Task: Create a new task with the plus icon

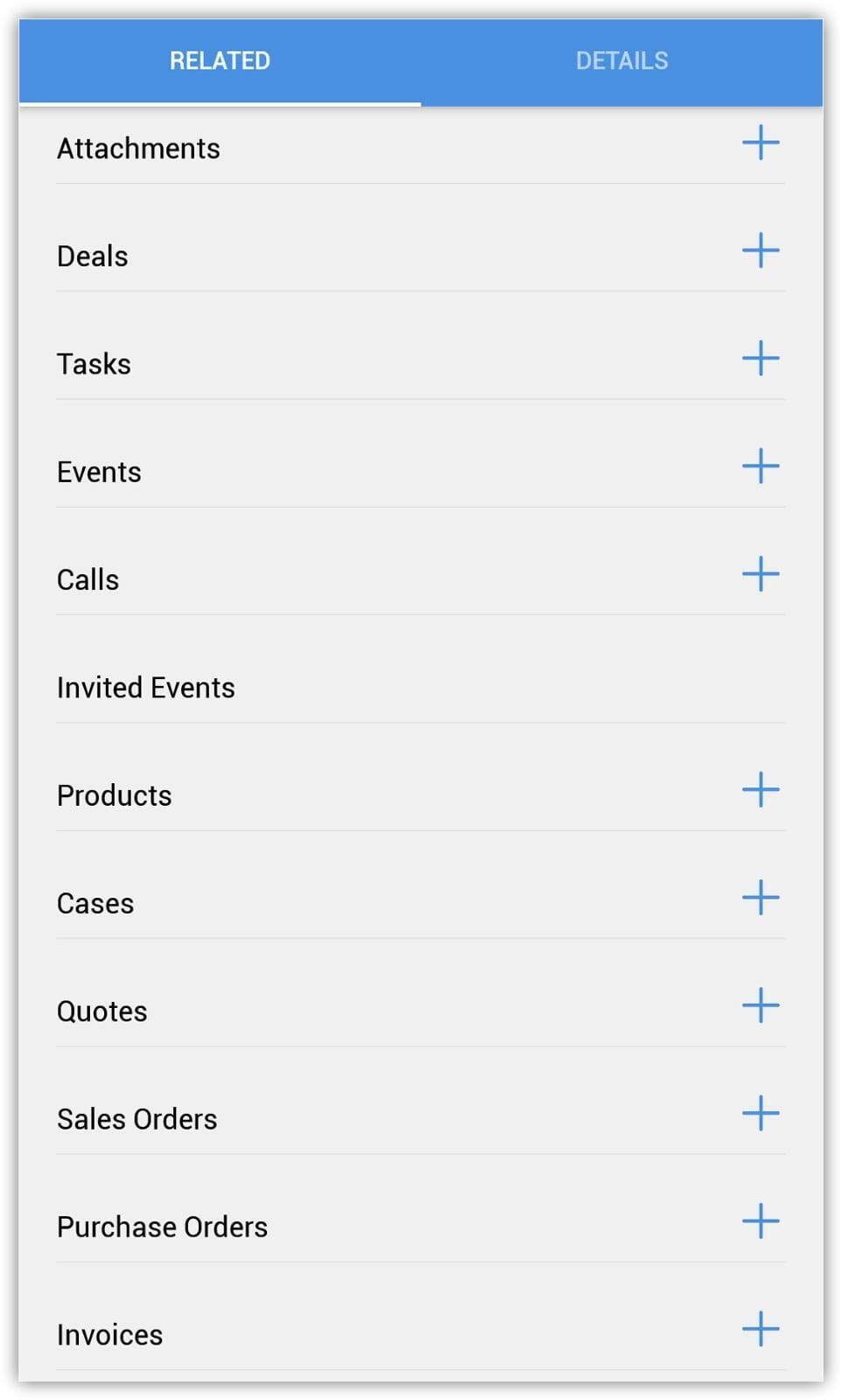Action: click(x=761, y=359)
